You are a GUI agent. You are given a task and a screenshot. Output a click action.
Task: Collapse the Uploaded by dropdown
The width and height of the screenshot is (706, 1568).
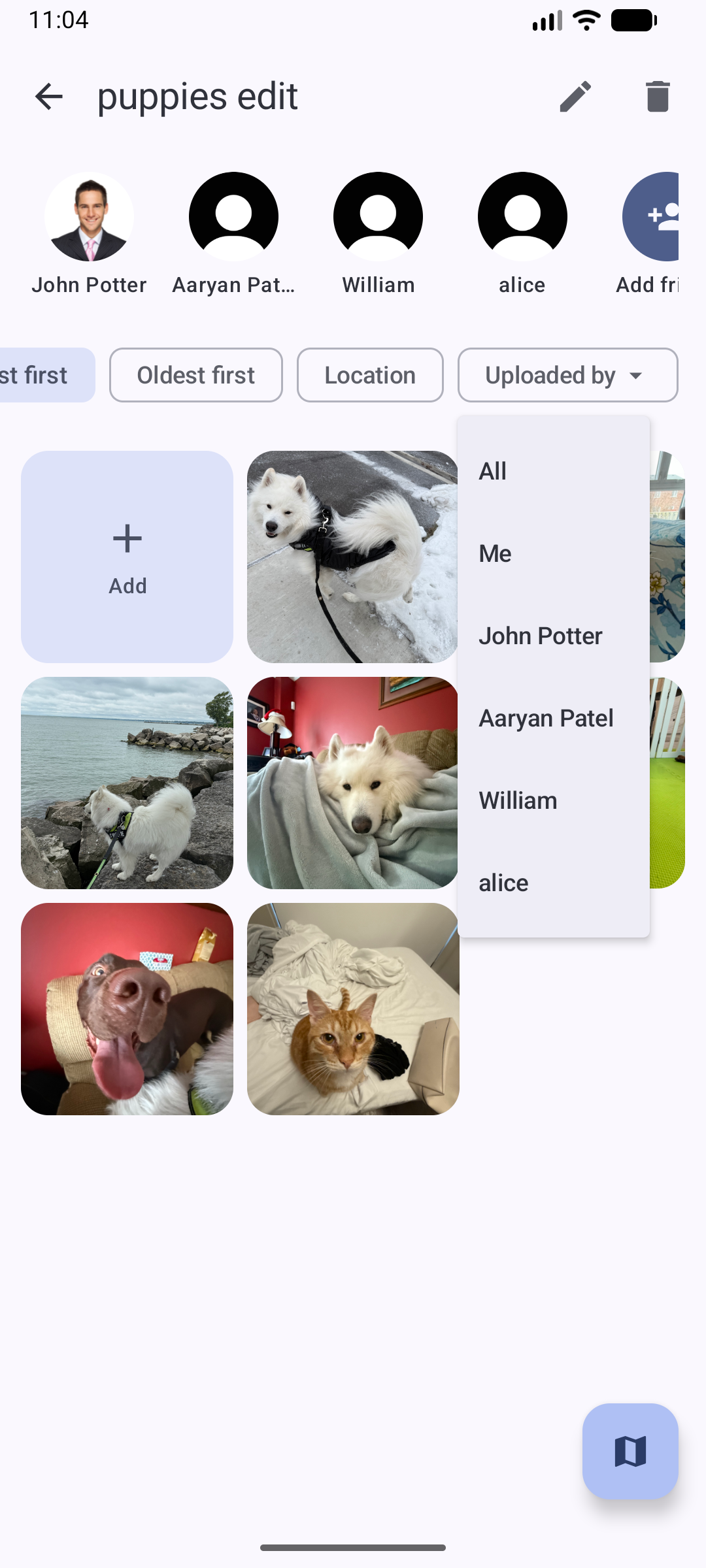(567, 375)
